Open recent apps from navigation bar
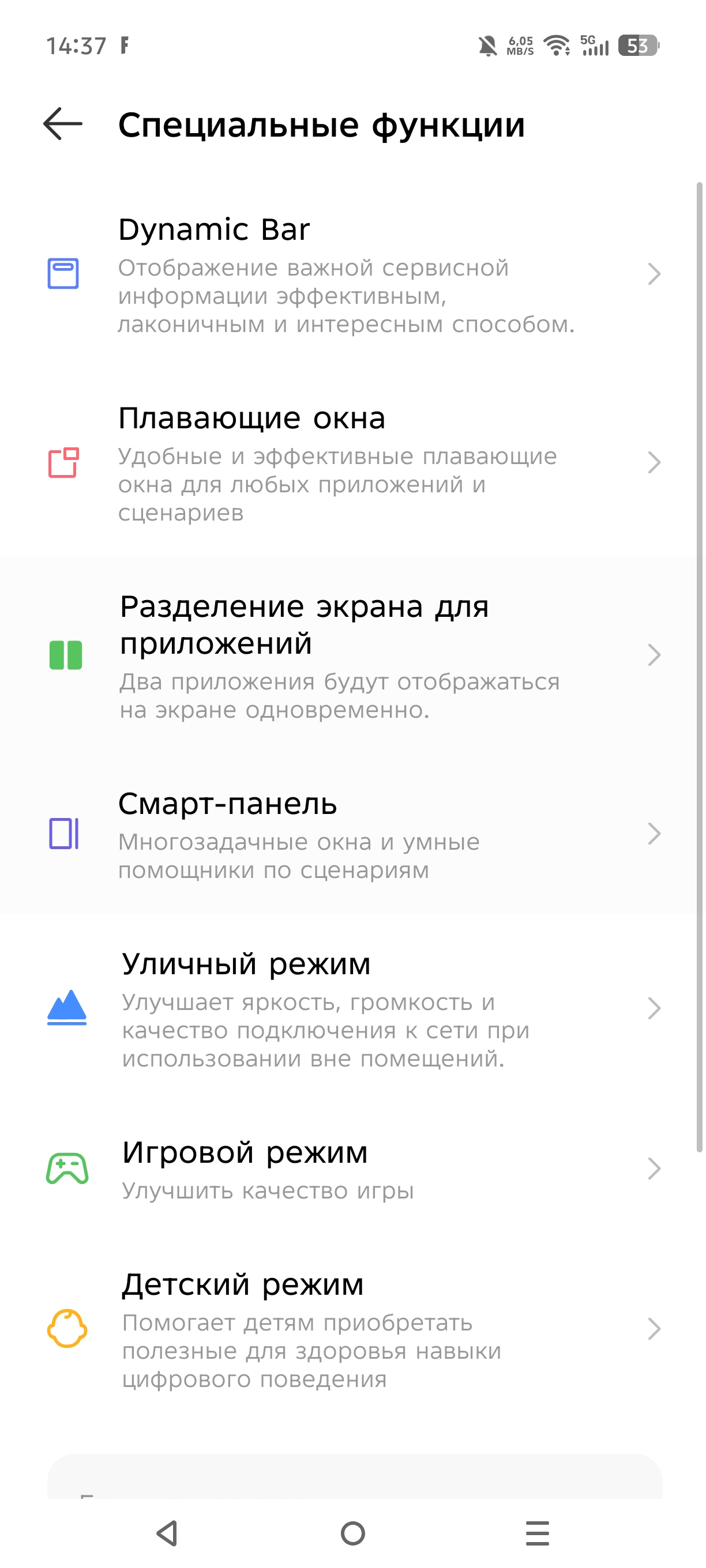This screenshot has height=1568, width=706. pyautogui.click(x=536, y=1533)
